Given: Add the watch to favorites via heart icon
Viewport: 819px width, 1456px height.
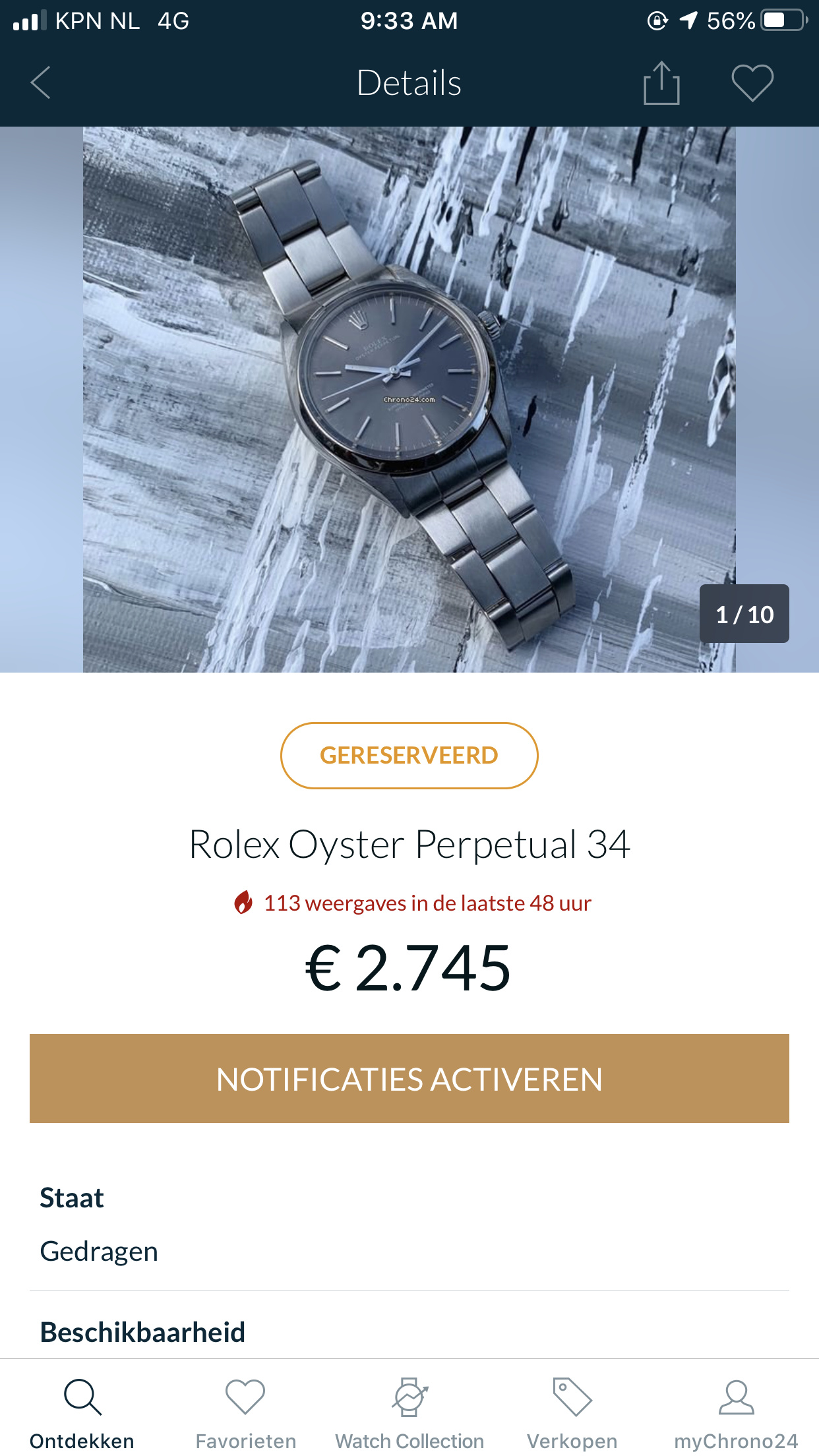Looking at the screenshot, I should tap(752, 83).
